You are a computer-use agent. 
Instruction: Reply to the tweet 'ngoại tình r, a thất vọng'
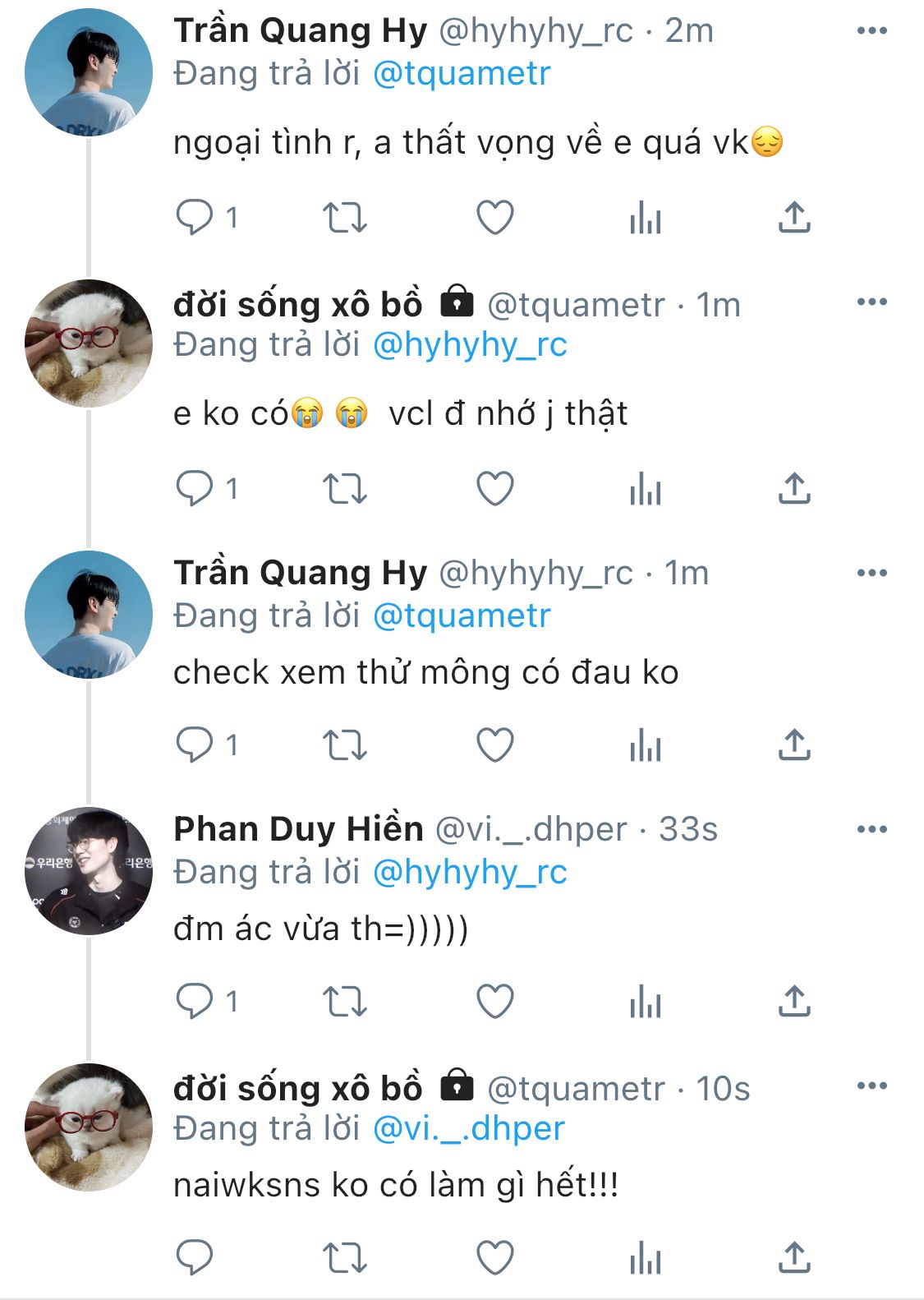195,218
